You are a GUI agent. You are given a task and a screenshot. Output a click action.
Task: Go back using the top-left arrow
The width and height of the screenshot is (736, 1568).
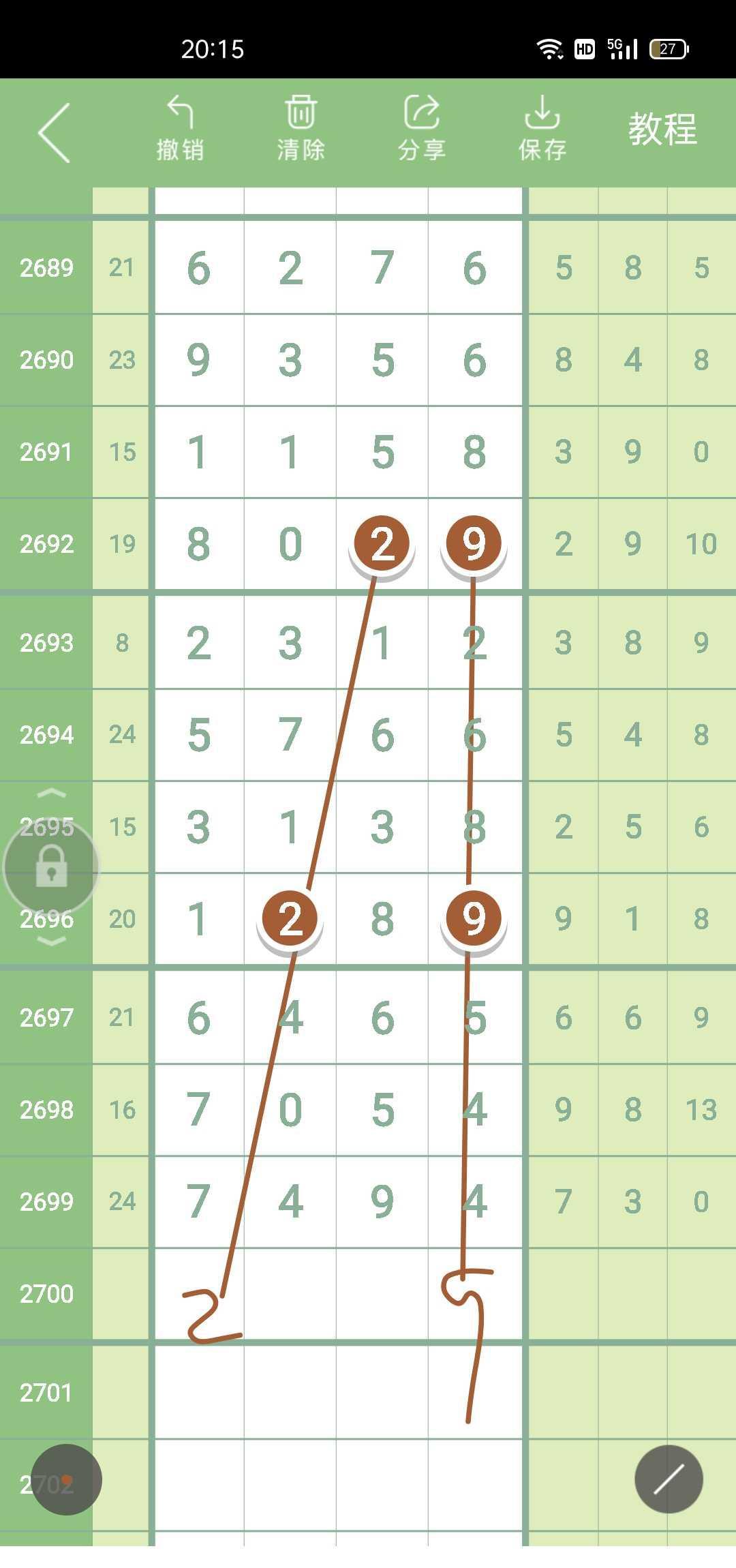click(55, 133)
